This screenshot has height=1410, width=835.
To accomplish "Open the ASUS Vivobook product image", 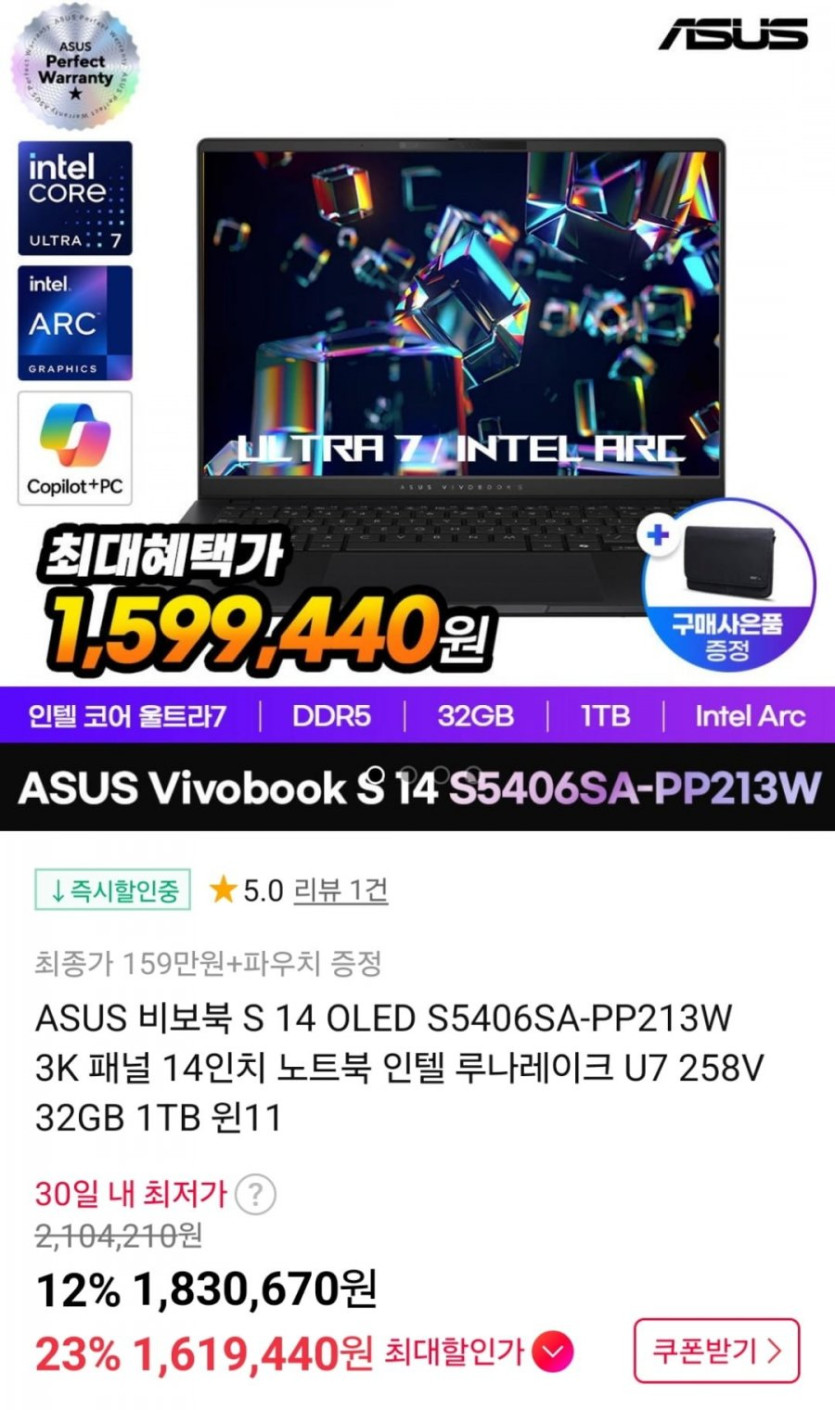I will point(417,415).
